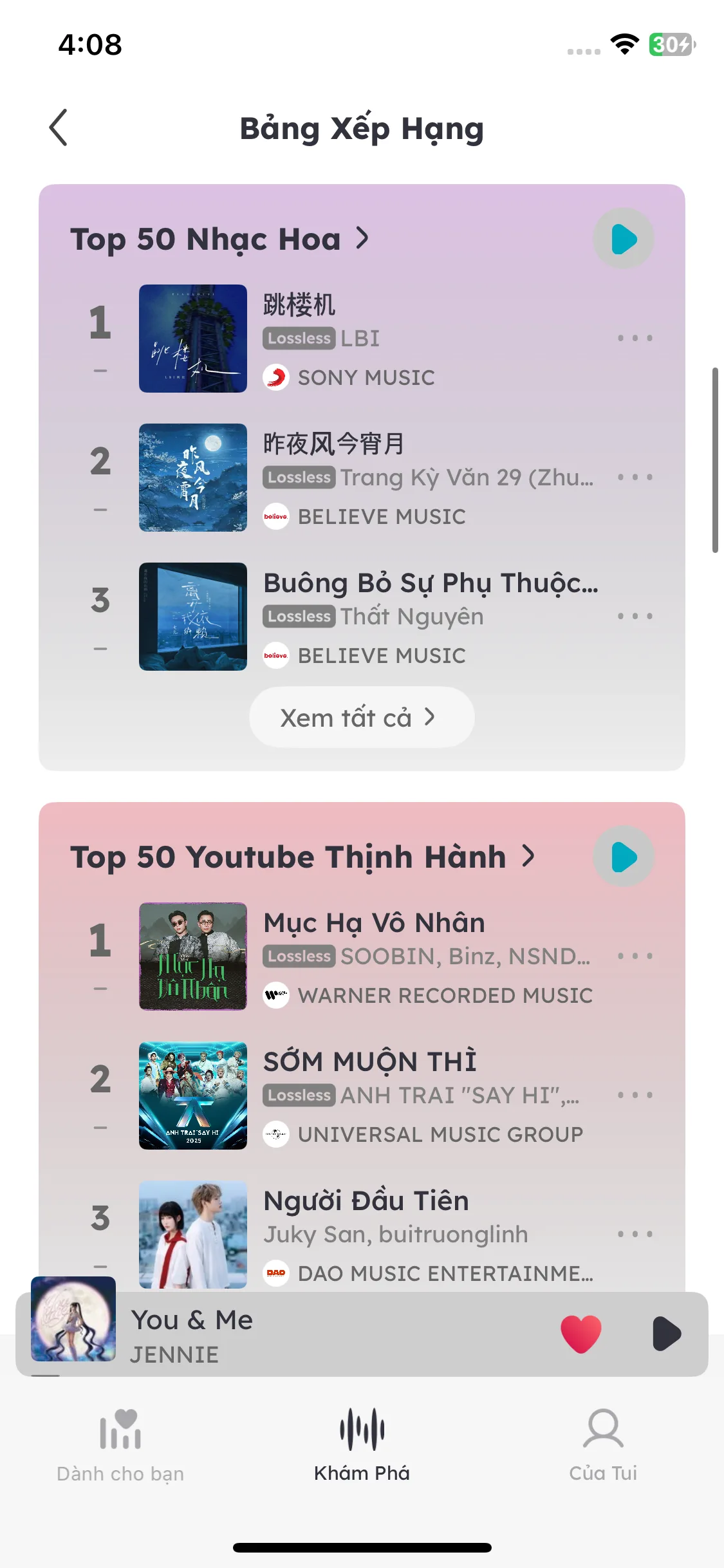Image resolution: width=724 pixels, height=1568 pixels.
Task: Open Top 50 Youtube Thịnh Hành chart
Action: point(302,857)
